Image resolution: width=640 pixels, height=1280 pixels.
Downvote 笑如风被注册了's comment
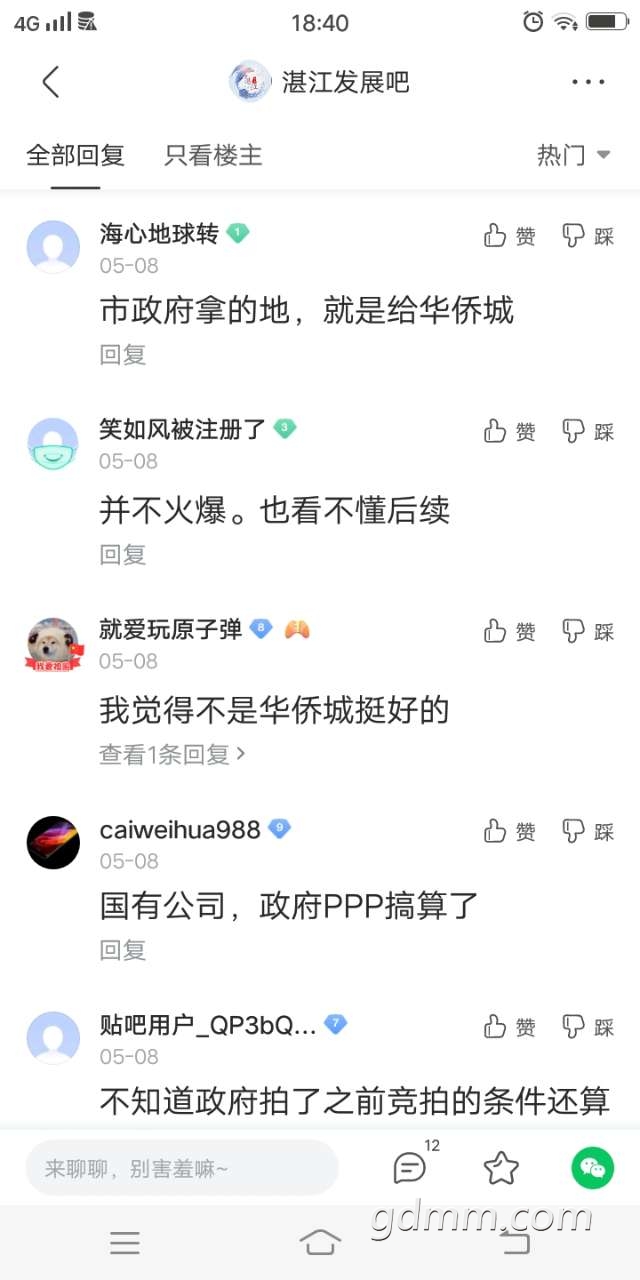[x=587, y=432]
